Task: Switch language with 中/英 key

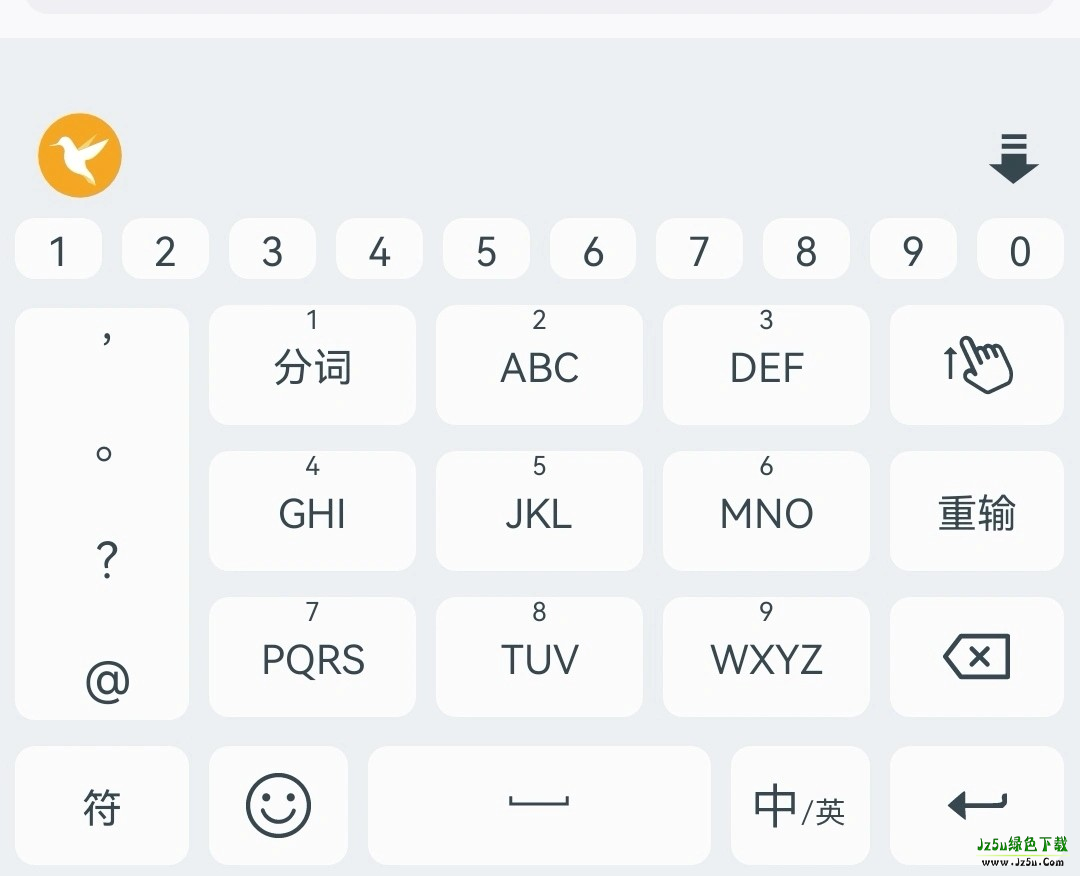Action: pyautogui.click(x=800, y=805)
